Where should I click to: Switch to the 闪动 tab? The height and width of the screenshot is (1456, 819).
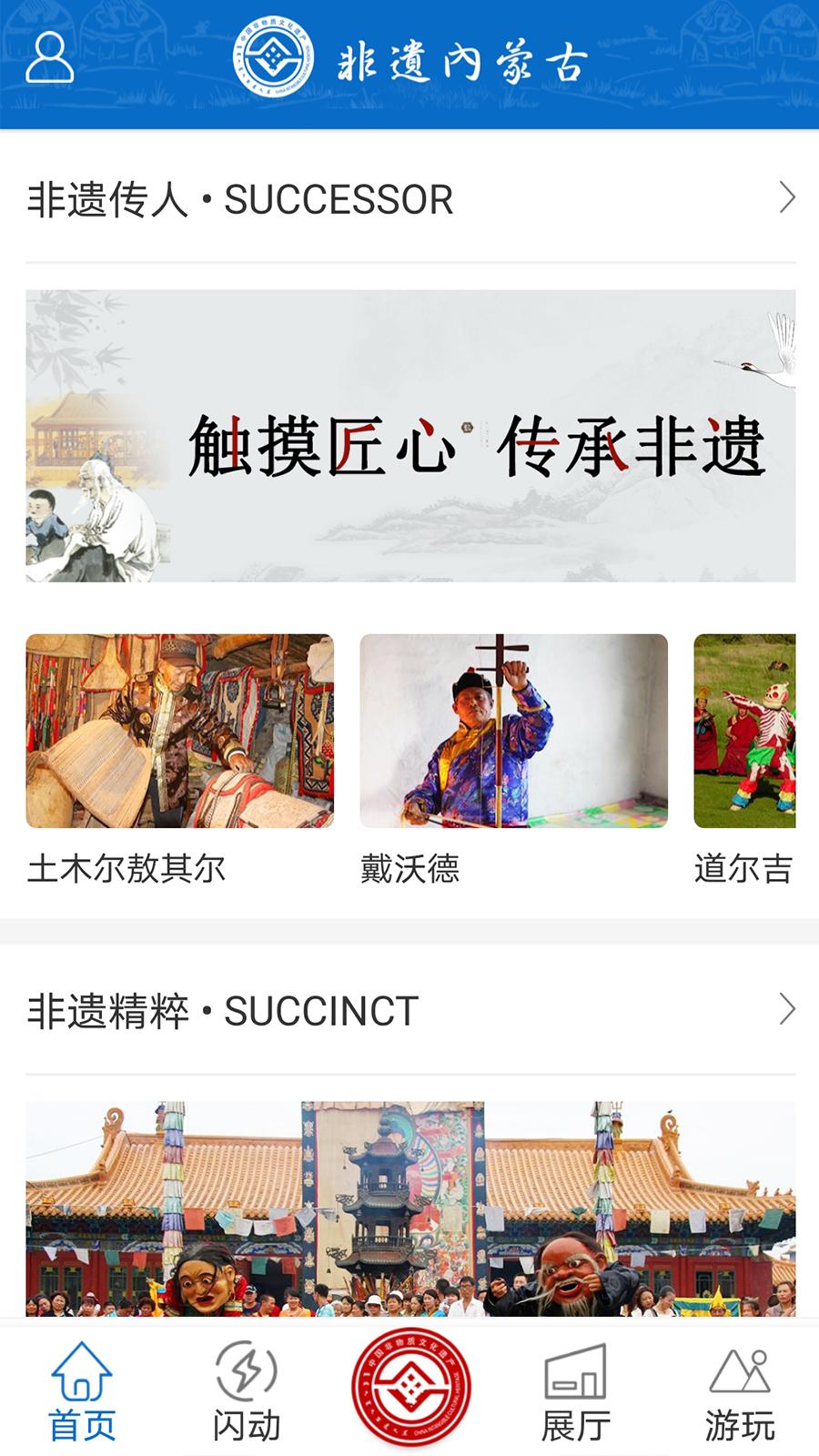247,1392
